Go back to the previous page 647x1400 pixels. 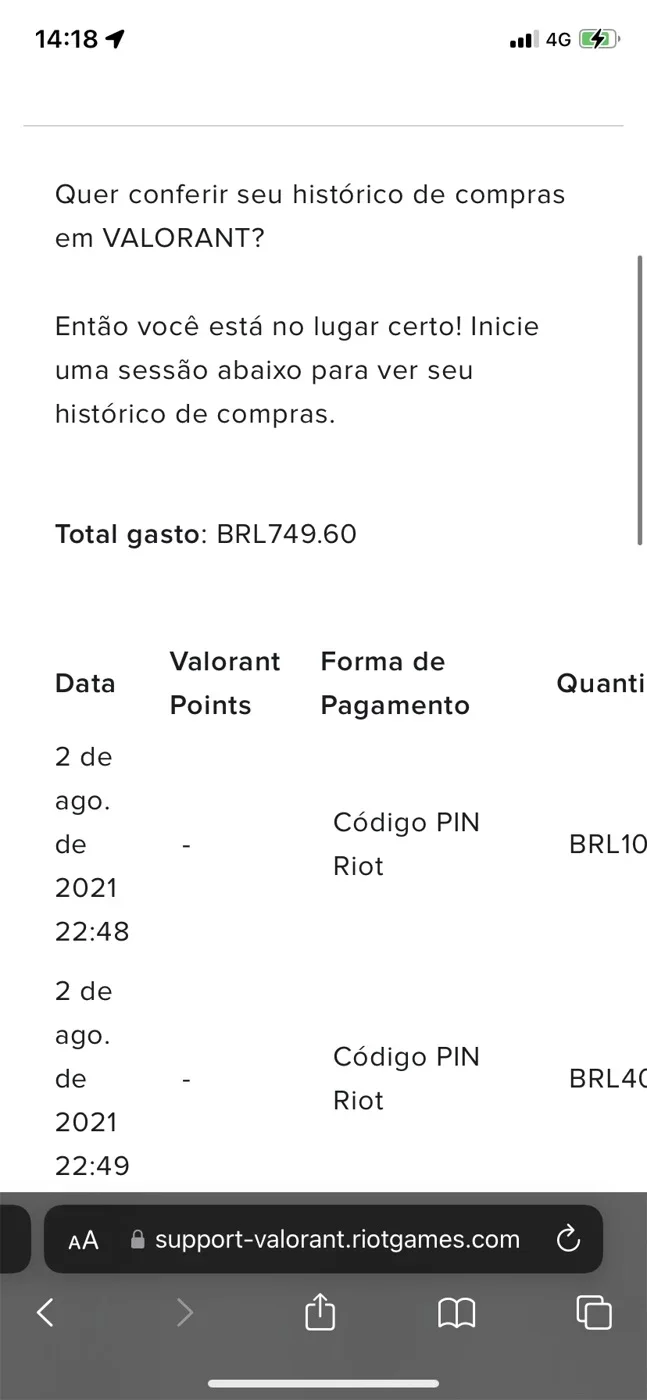tap(46, 1312)
